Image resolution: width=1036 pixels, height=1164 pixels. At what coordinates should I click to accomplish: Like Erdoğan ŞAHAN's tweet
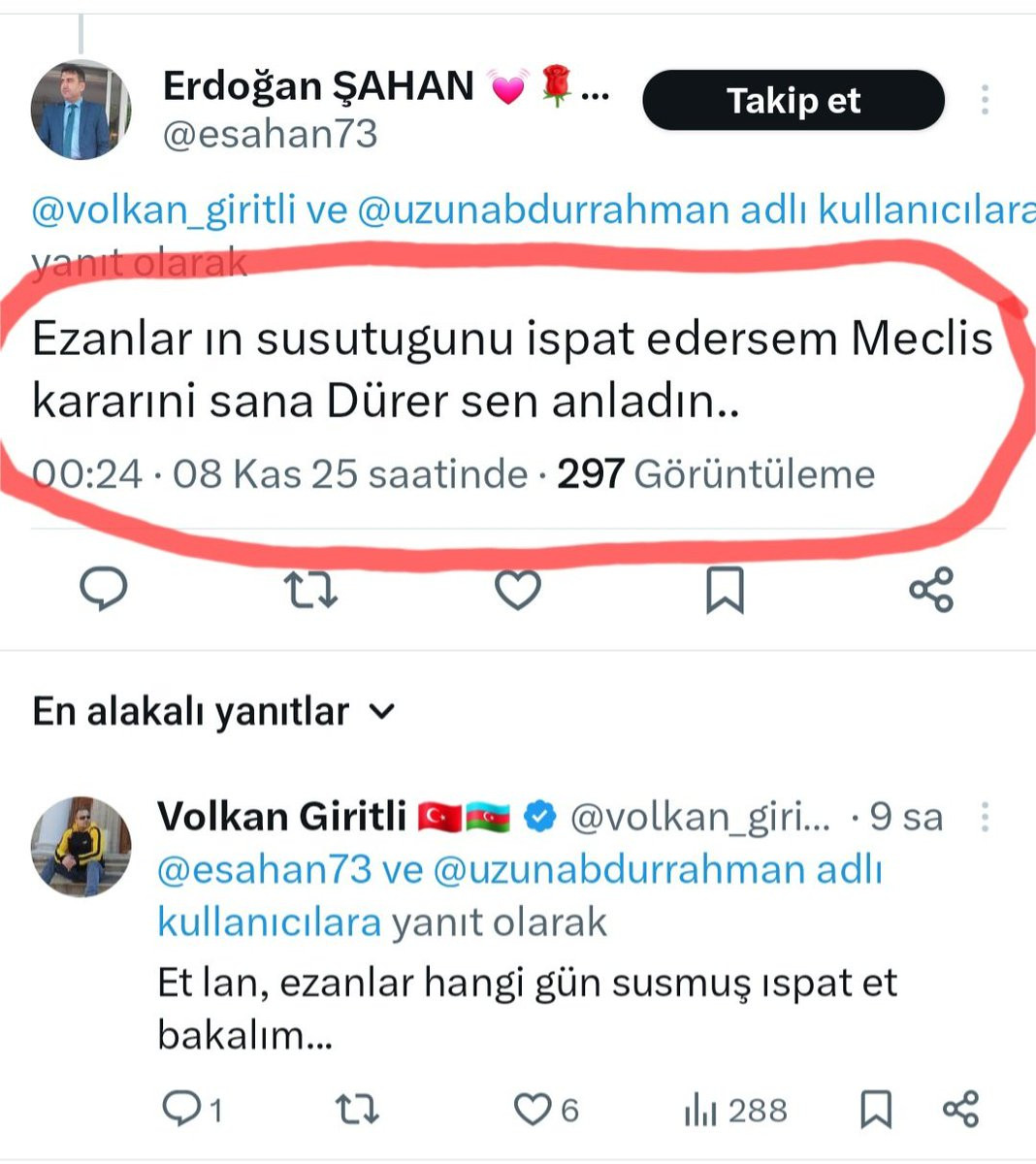coord(518,589)
